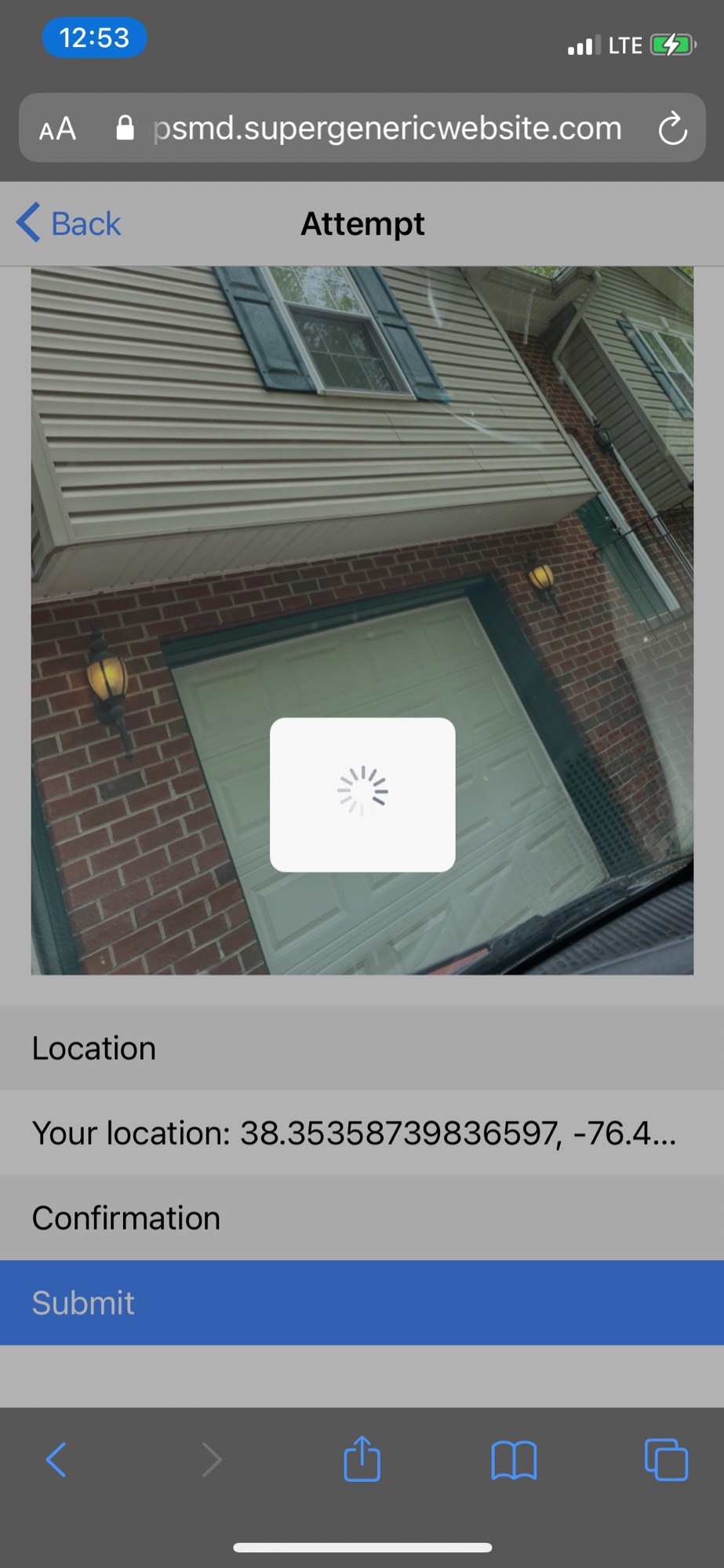Viewport: 724px width, 1568px height.
Task: Reload the current page
Action: [672, 129]
